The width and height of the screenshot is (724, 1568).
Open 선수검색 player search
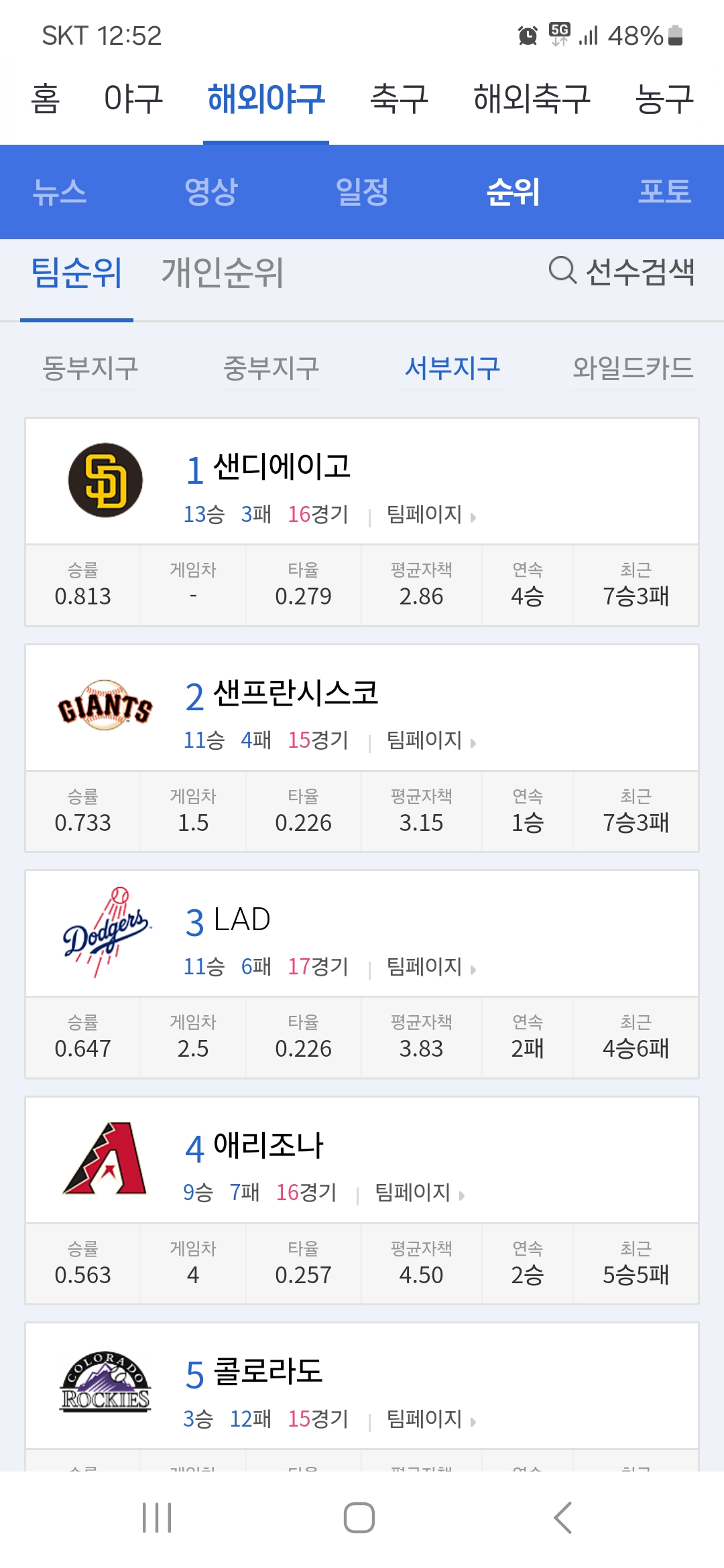[622, 271]
